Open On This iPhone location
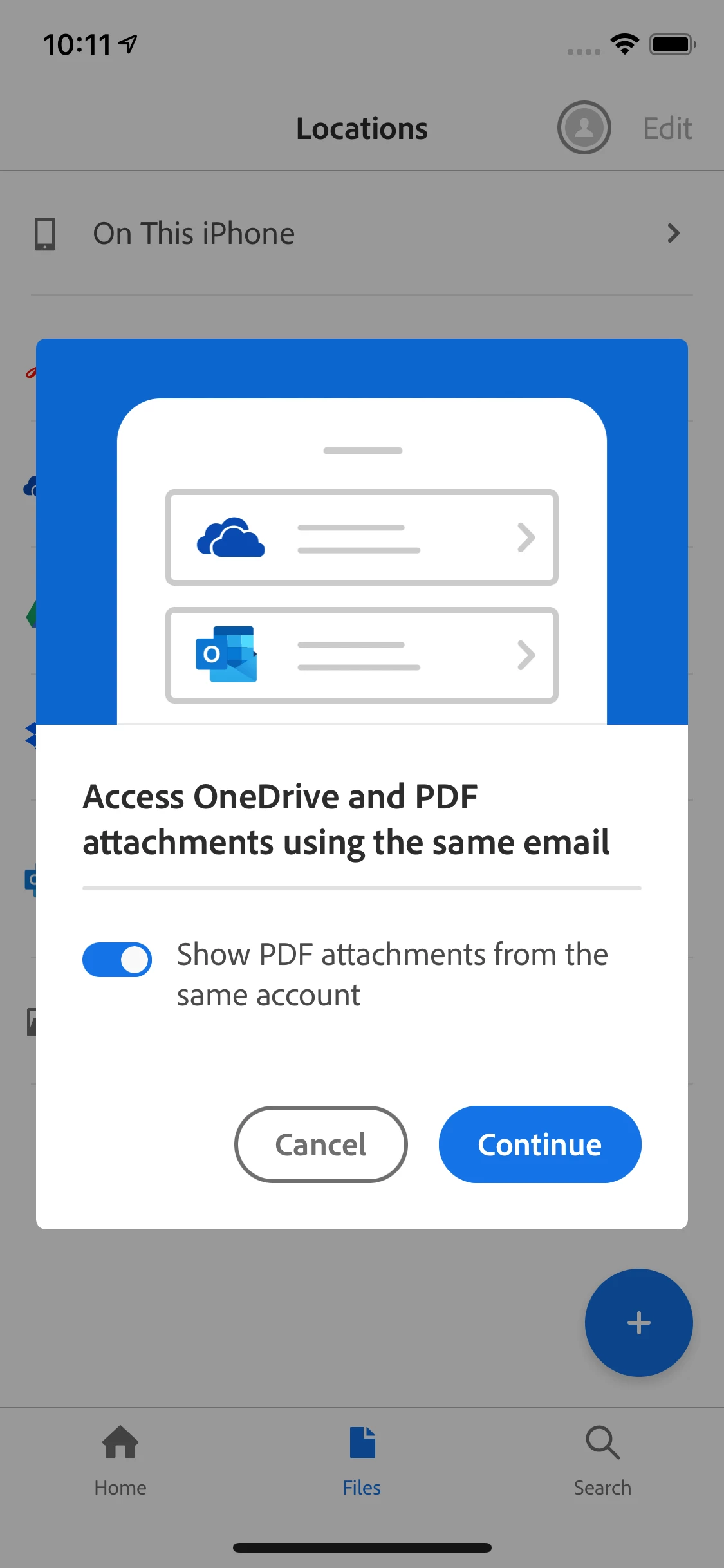The height and width of the screenshot is (1568, 724). pos(362,233)
